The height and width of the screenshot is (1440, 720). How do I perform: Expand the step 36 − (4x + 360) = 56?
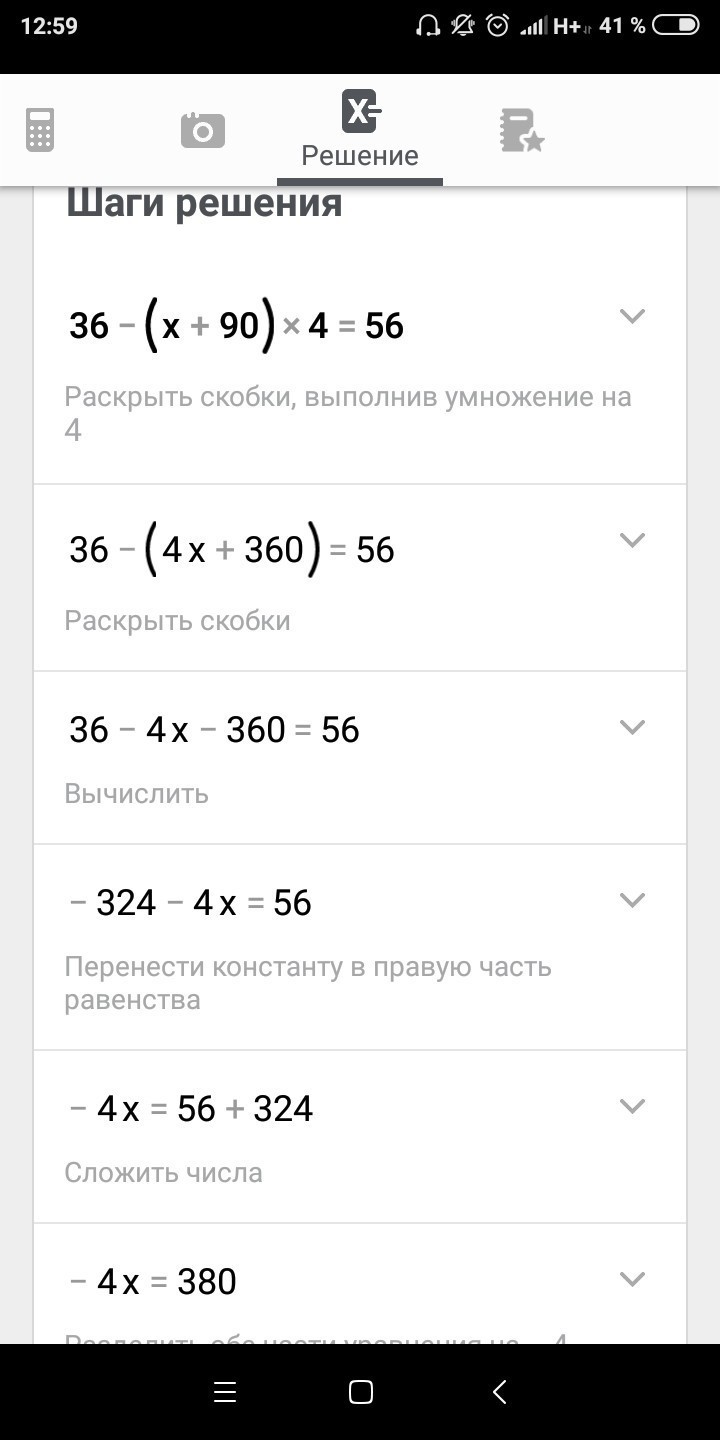coord(632,541)
